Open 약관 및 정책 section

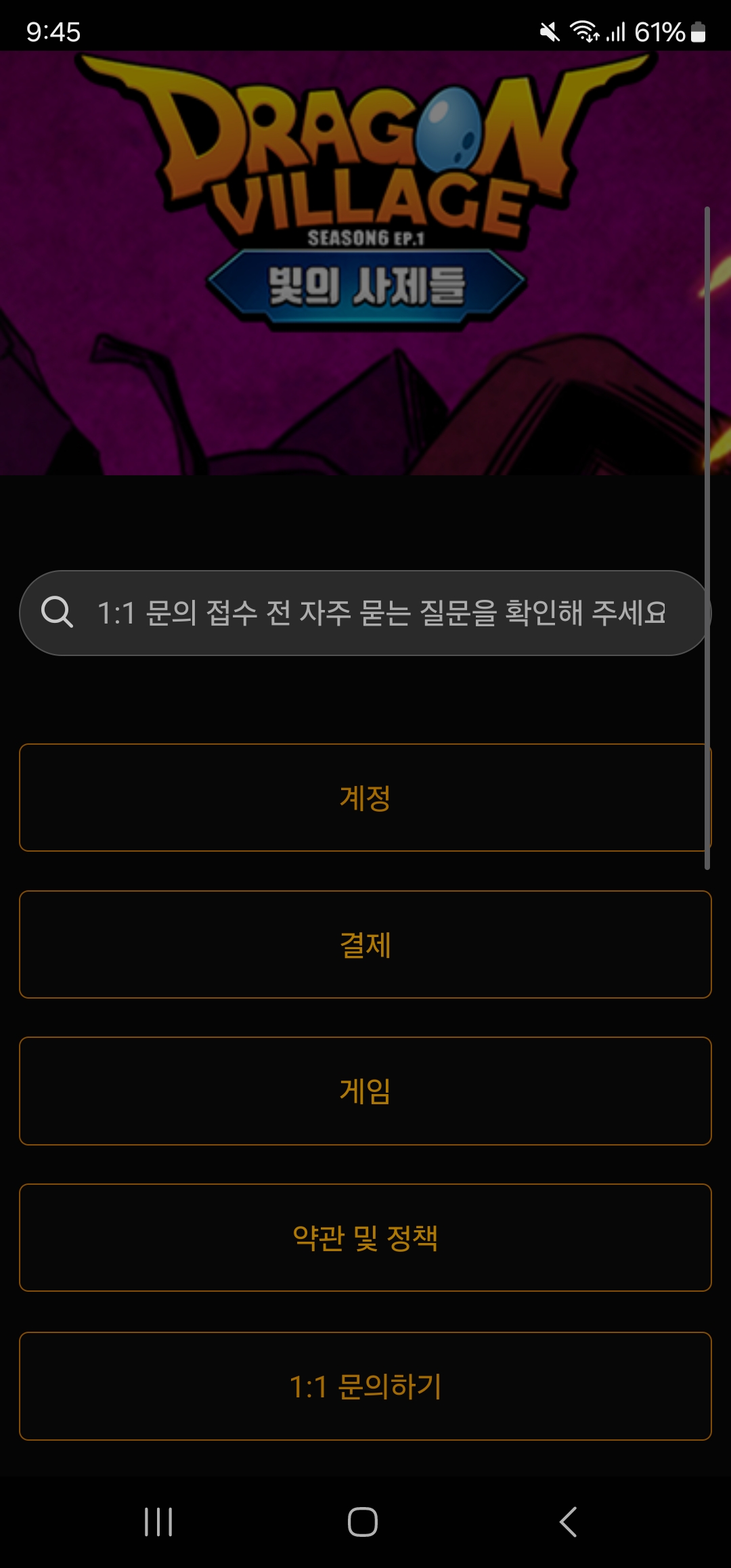click(x=365, y=1238)
